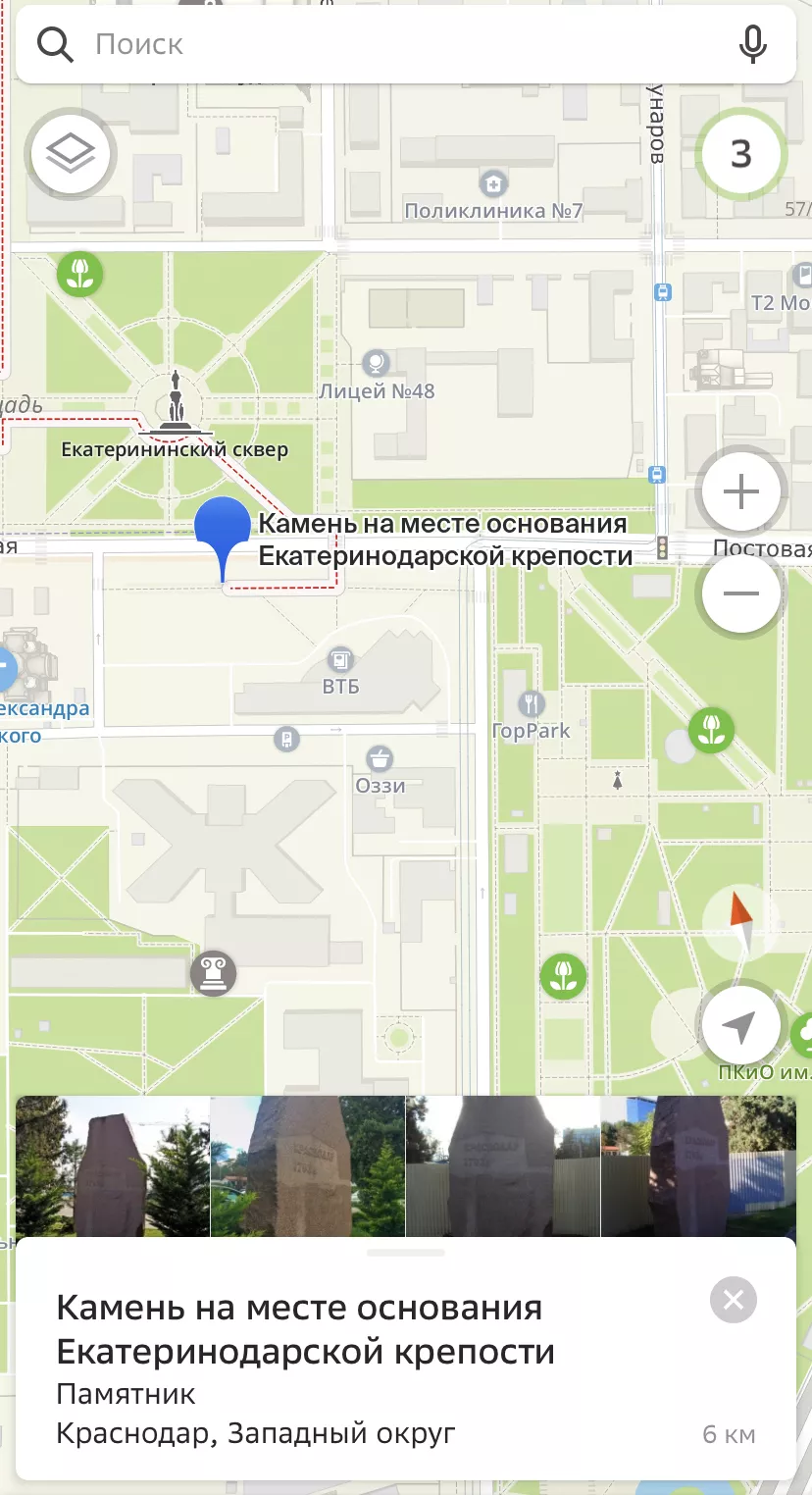Center map on my location
The image size is (812, 1495).
[x=739, y=1026]
